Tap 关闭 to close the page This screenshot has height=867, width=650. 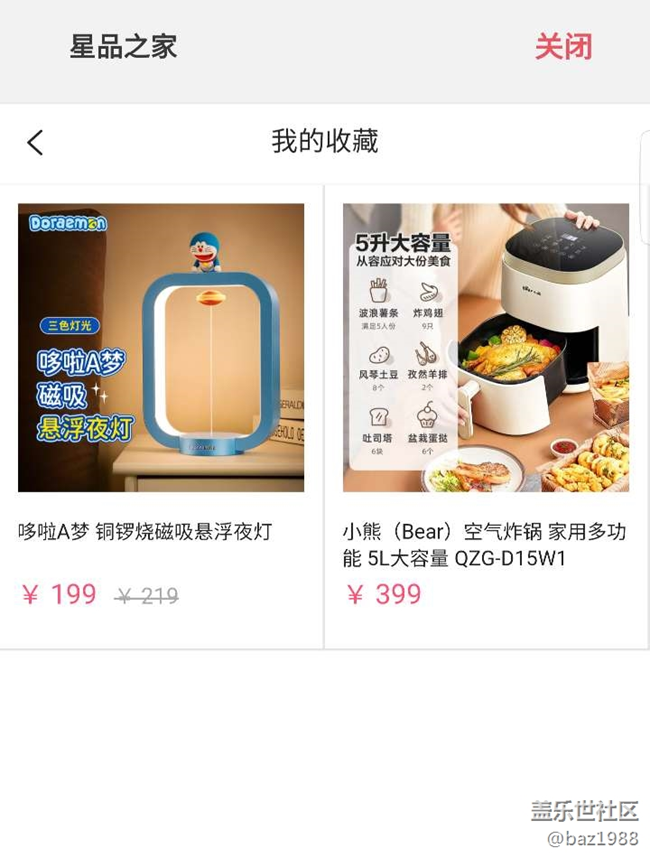pos(563,47)
